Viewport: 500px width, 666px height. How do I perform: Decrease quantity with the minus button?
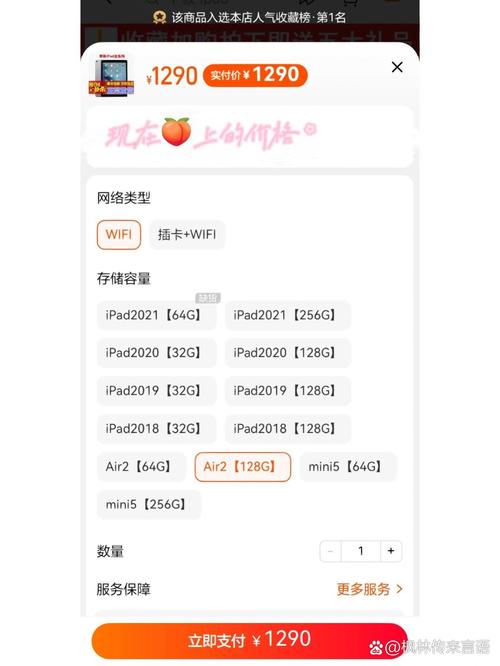point(331,551)
